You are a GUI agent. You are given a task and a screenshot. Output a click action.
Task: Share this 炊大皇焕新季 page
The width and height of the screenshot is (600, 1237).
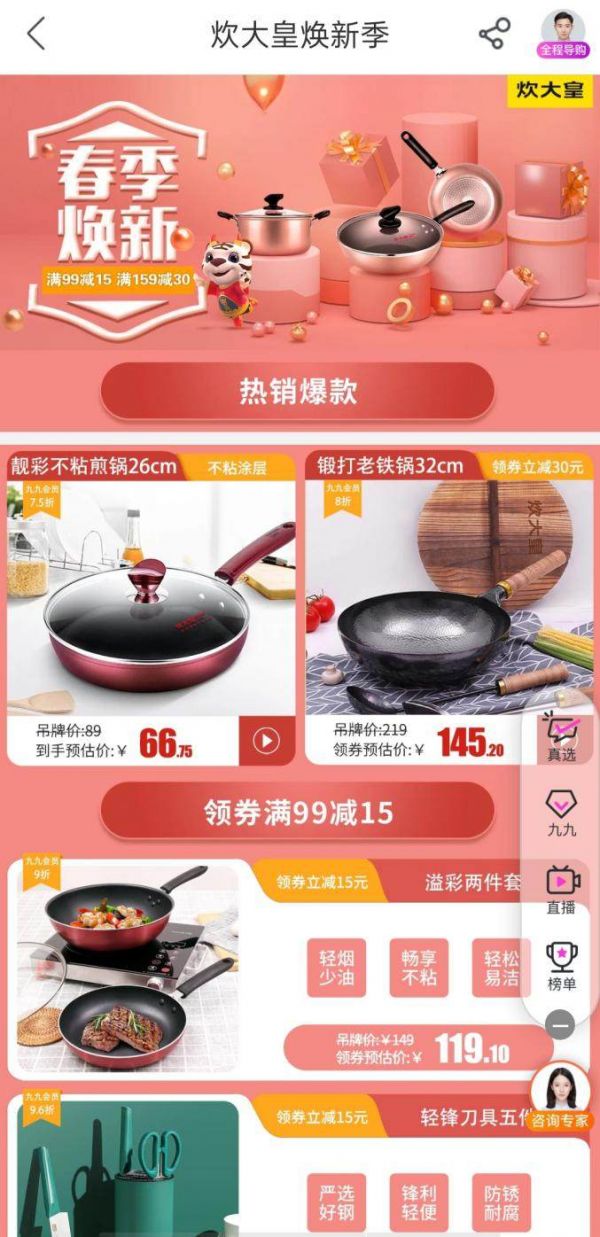tap(494, 34)
